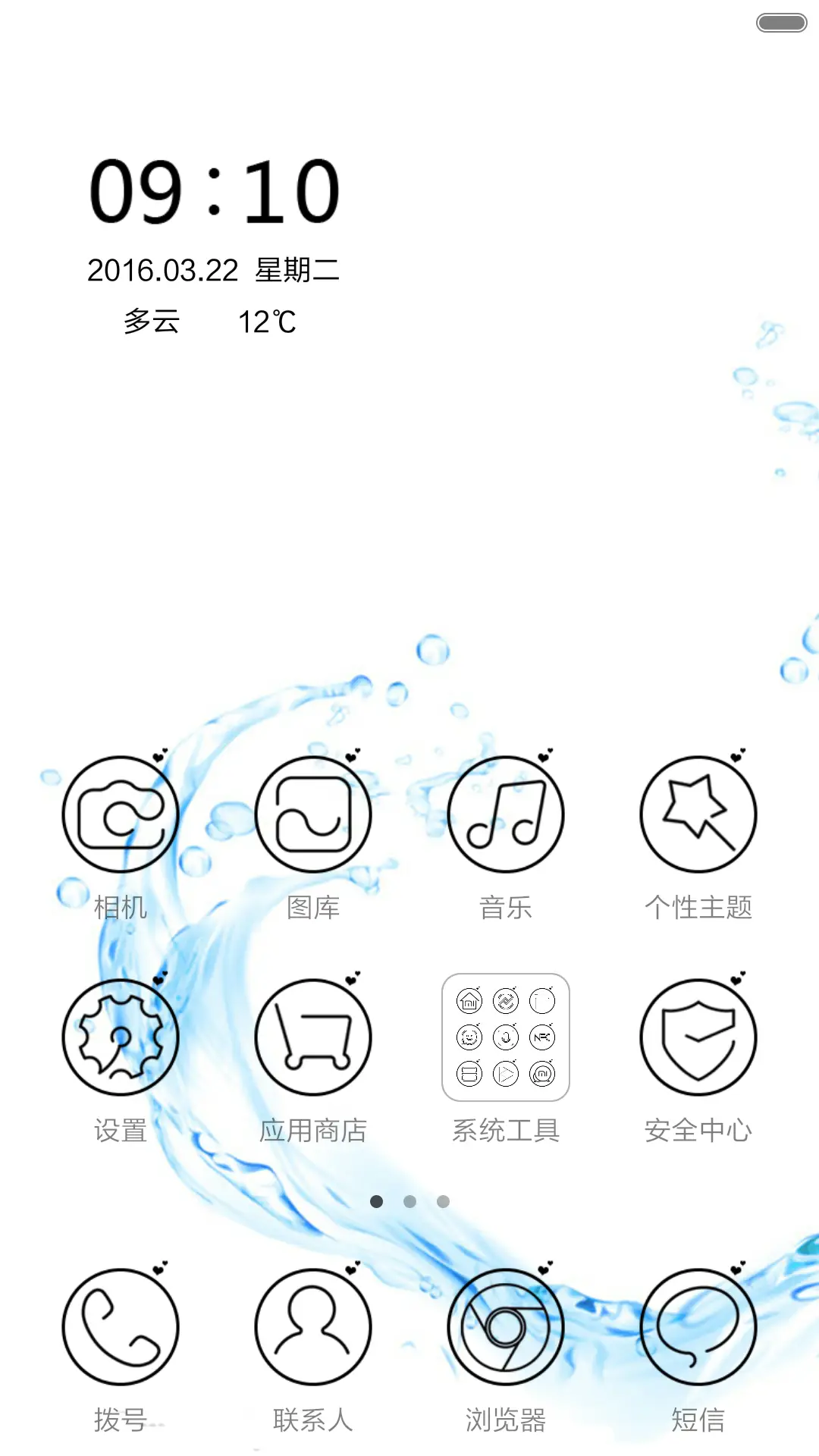Launch the 浏览器 browser
Screen dimensions: 819x1456
click(506, 1325)
